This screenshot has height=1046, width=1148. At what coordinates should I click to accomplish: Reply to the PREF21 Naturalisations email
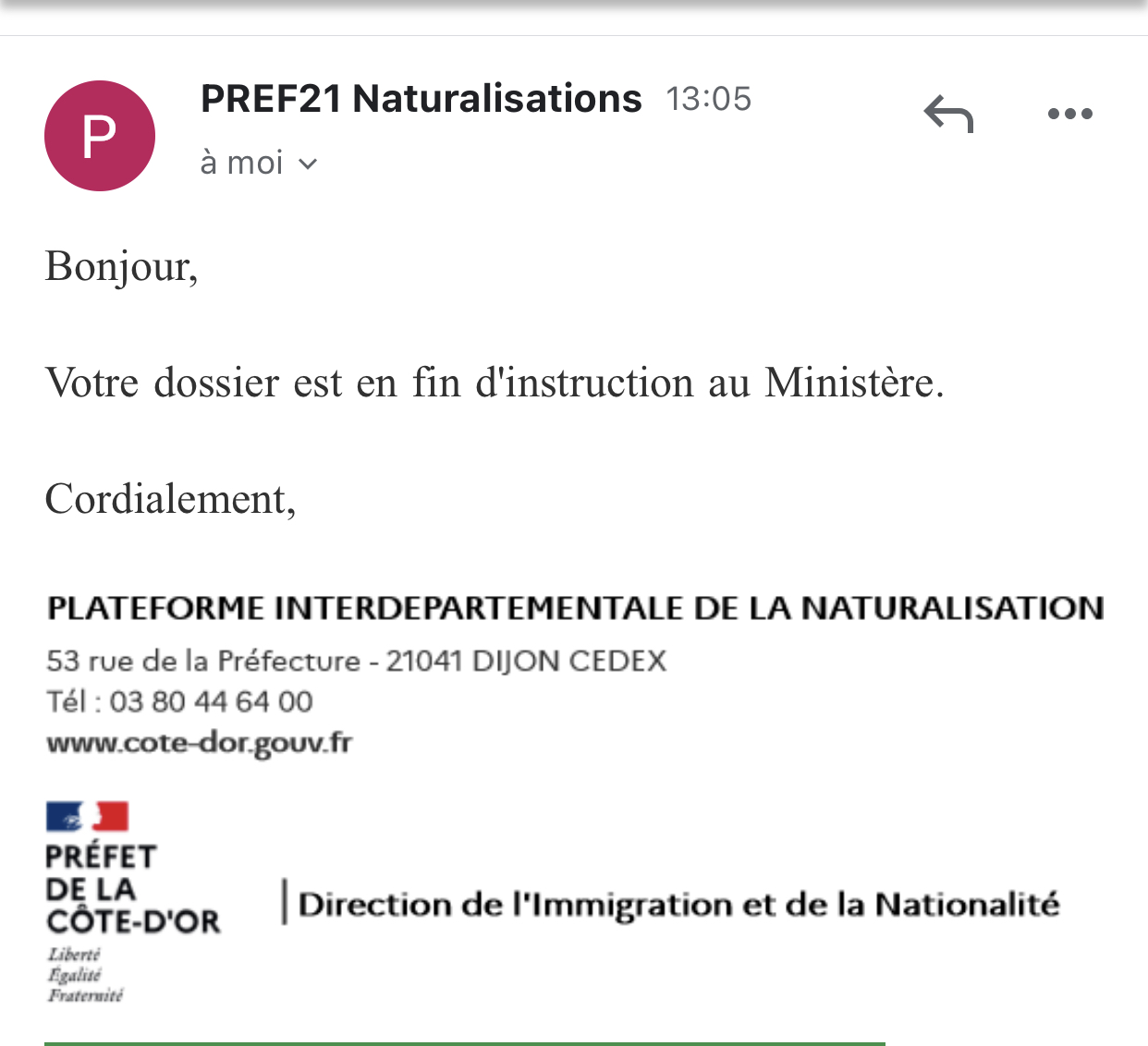tap(948, 114)
